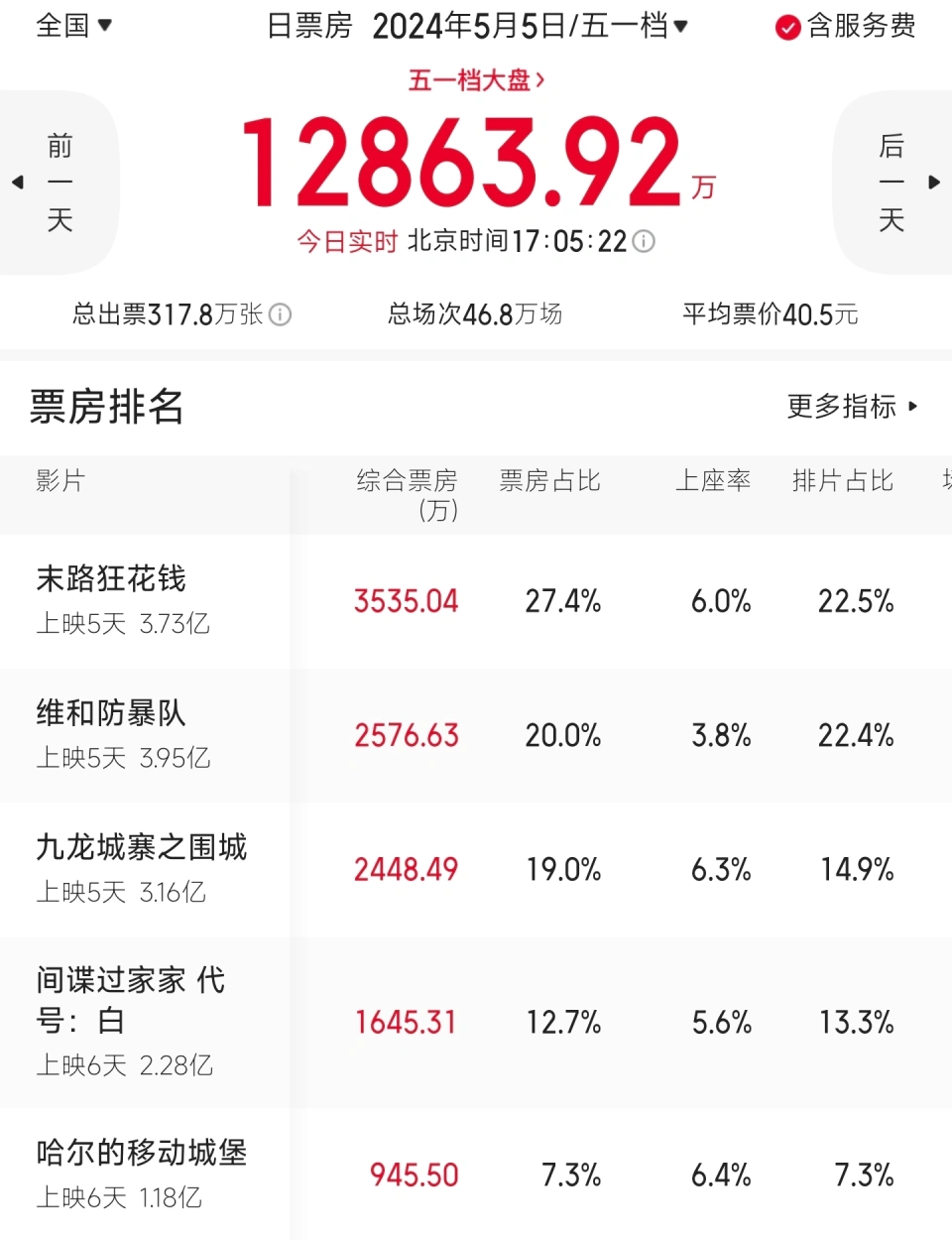Open details for 九龙城寨之围城
Image resolution: width=952 pixels, height=1240 pixels.
point(141,847)
